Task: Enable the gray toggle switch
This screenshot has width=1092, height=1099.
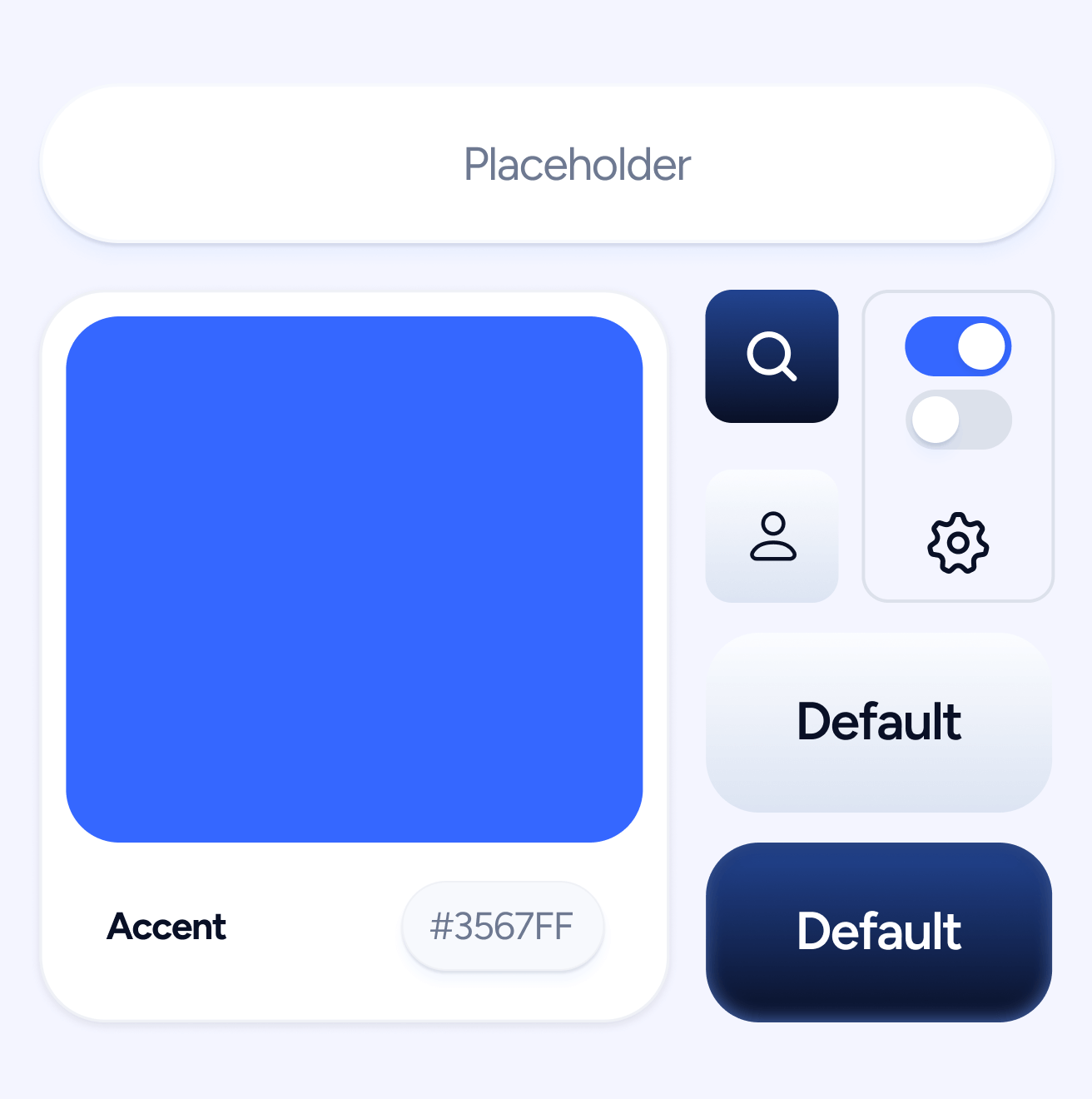Action: pos(959,420)
